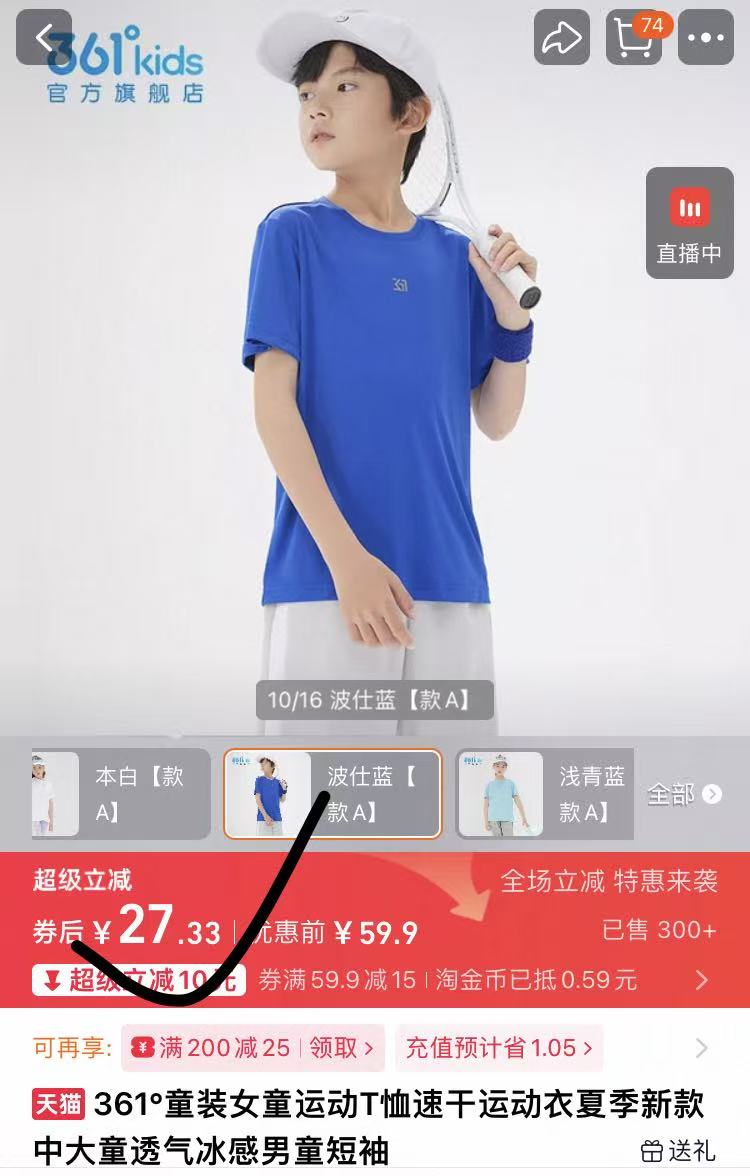Select the 本白【款A】 color option
Viewport: 750px width, 1176px height.
tap(121, 794)
